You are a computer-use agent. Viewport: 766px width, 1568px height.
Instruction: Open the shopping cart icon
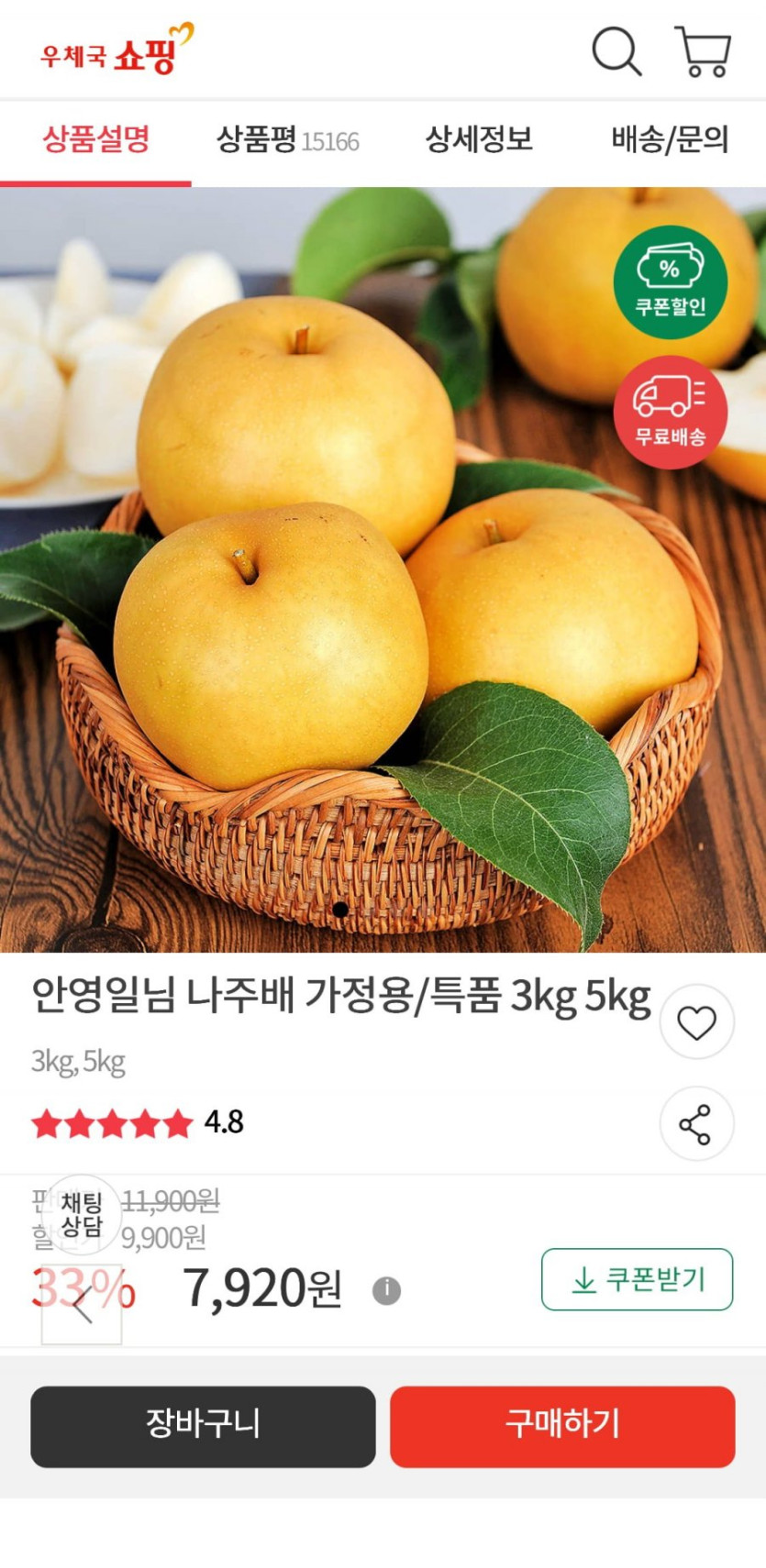704,51
